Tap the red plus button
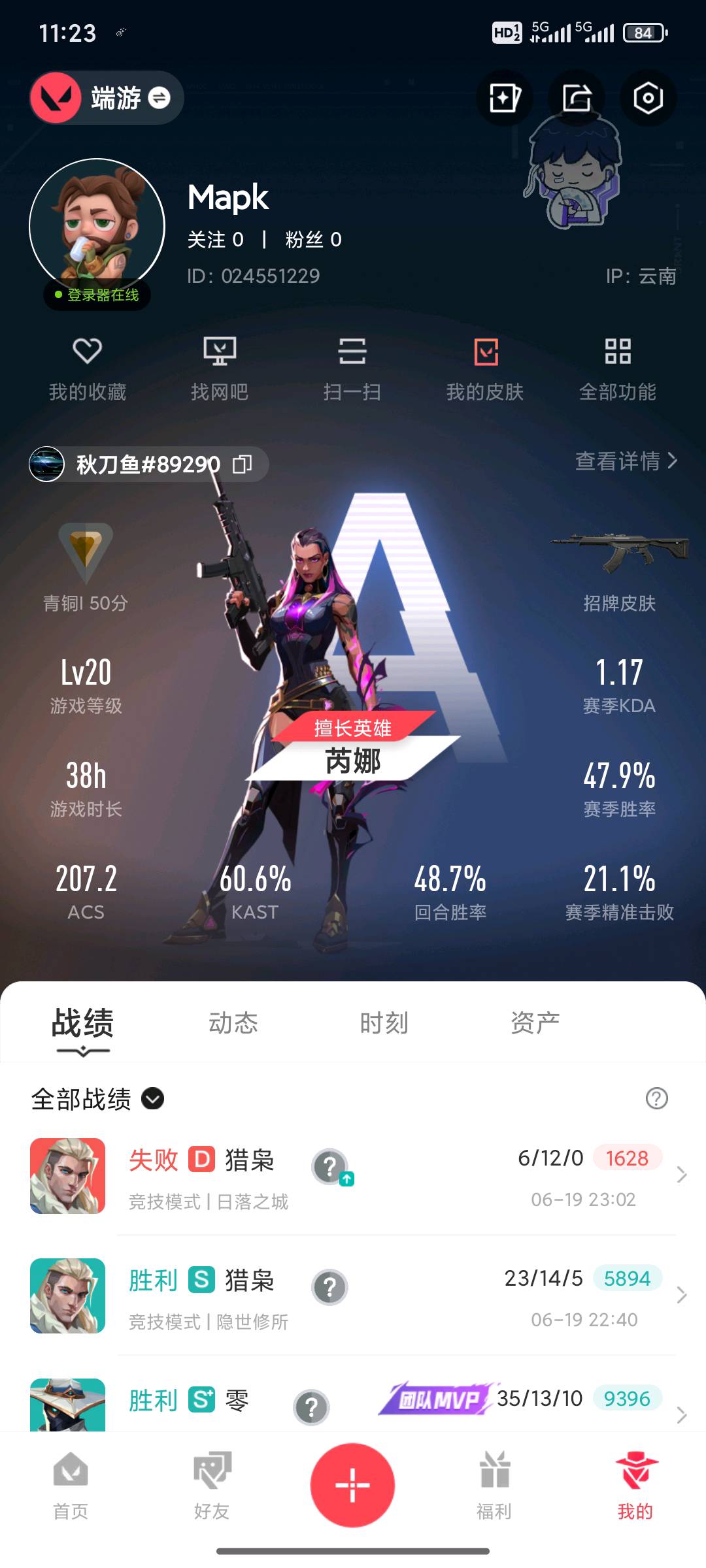This screenshot has height=1568, width=706. point(352,1485)
